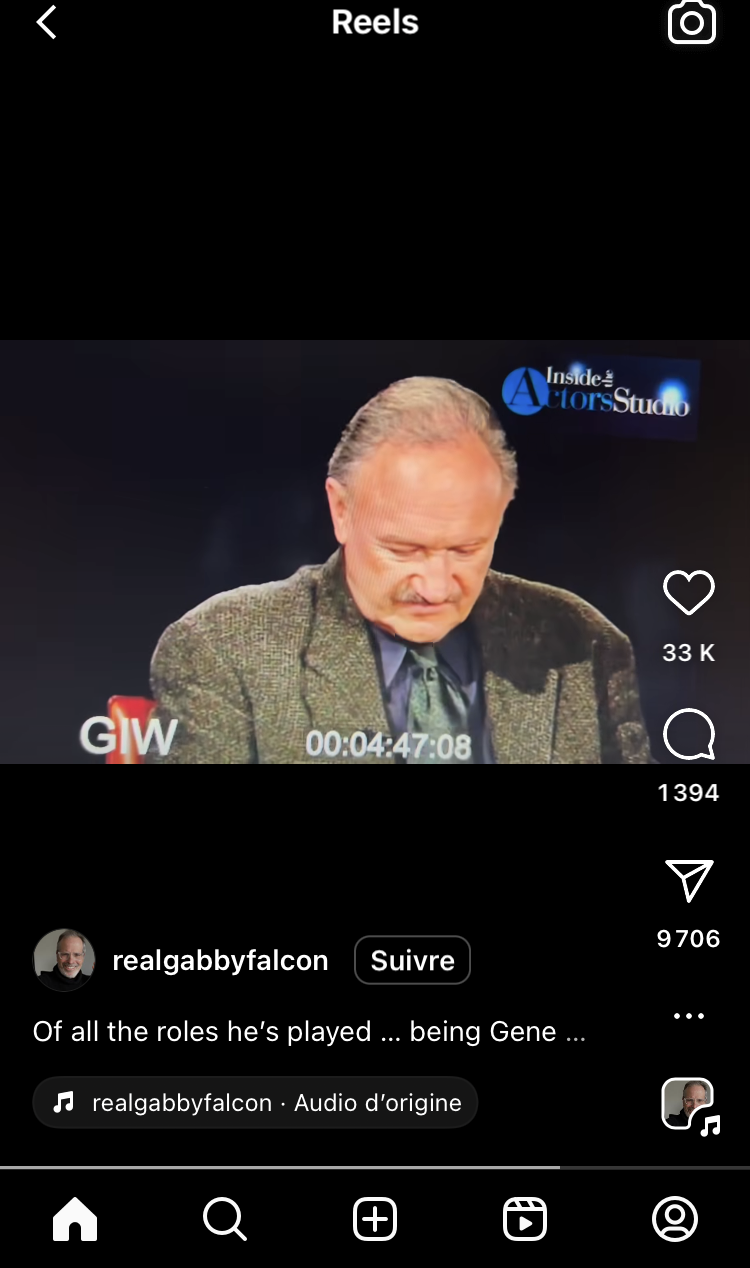Open realgabbyfalcon's profile picture
750x1268 pixels.
click(64, 960)
